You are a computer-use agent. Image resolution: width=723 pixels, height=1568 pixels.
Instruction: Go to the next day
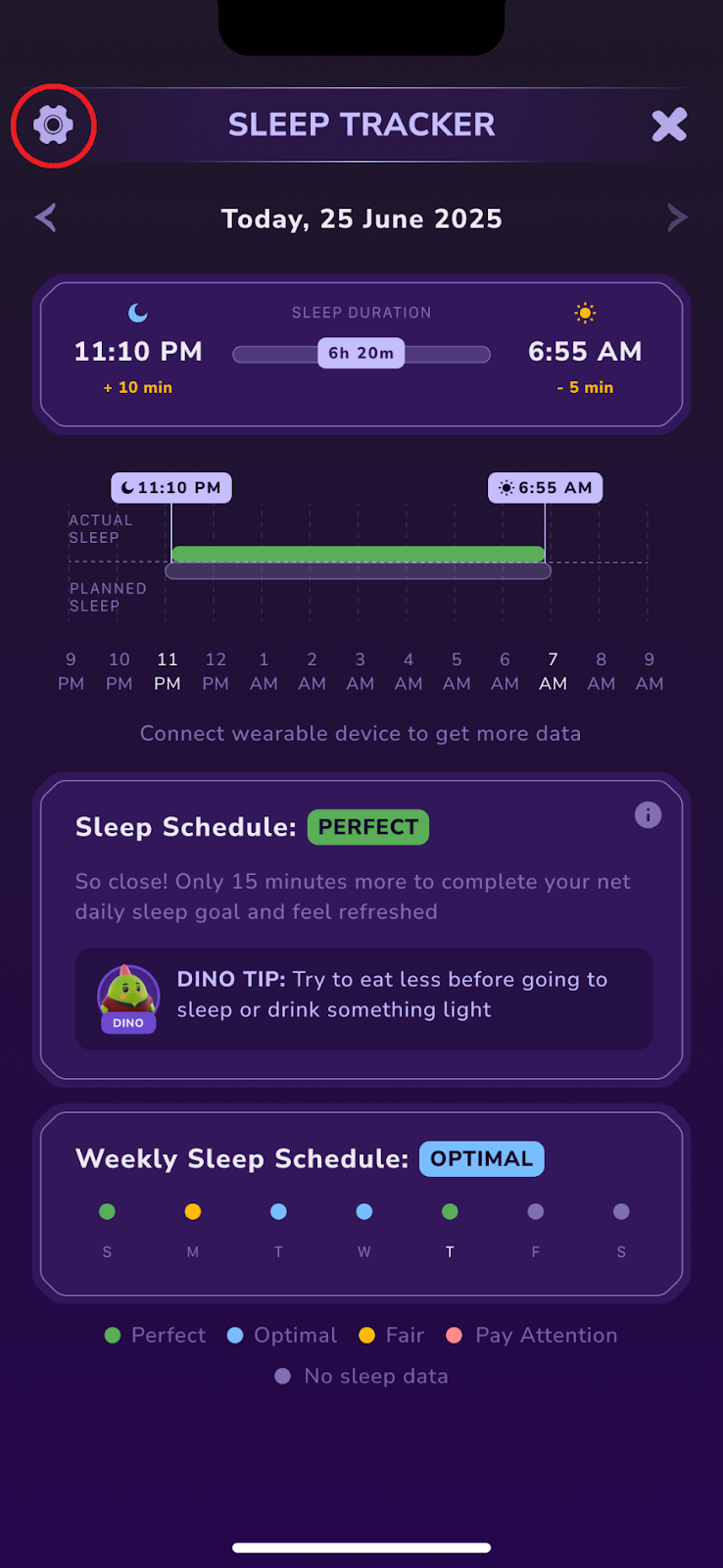tap(677, 218)
